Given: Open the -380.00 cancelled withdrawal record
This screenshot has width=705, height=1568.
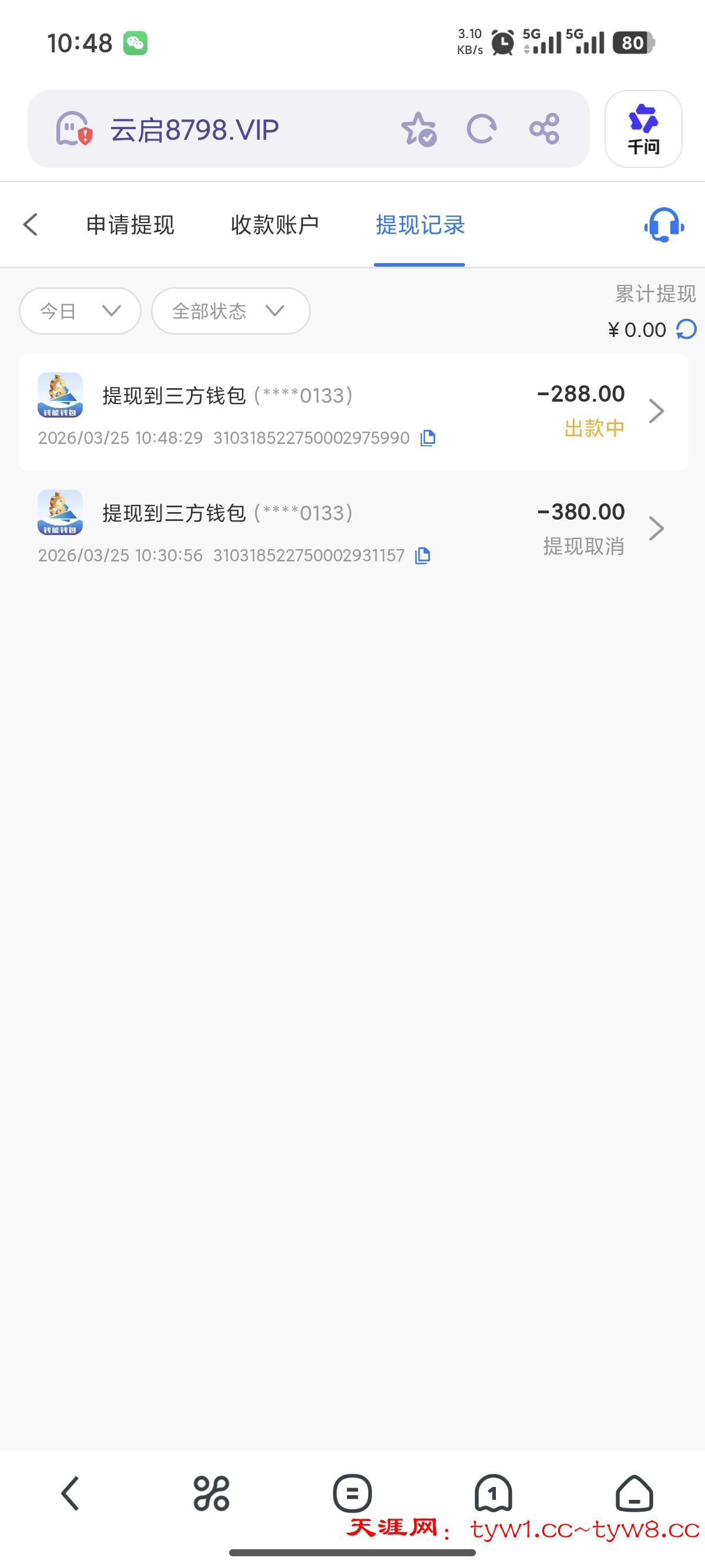Looking at the screenshot, I should click(x=353, y=529).
